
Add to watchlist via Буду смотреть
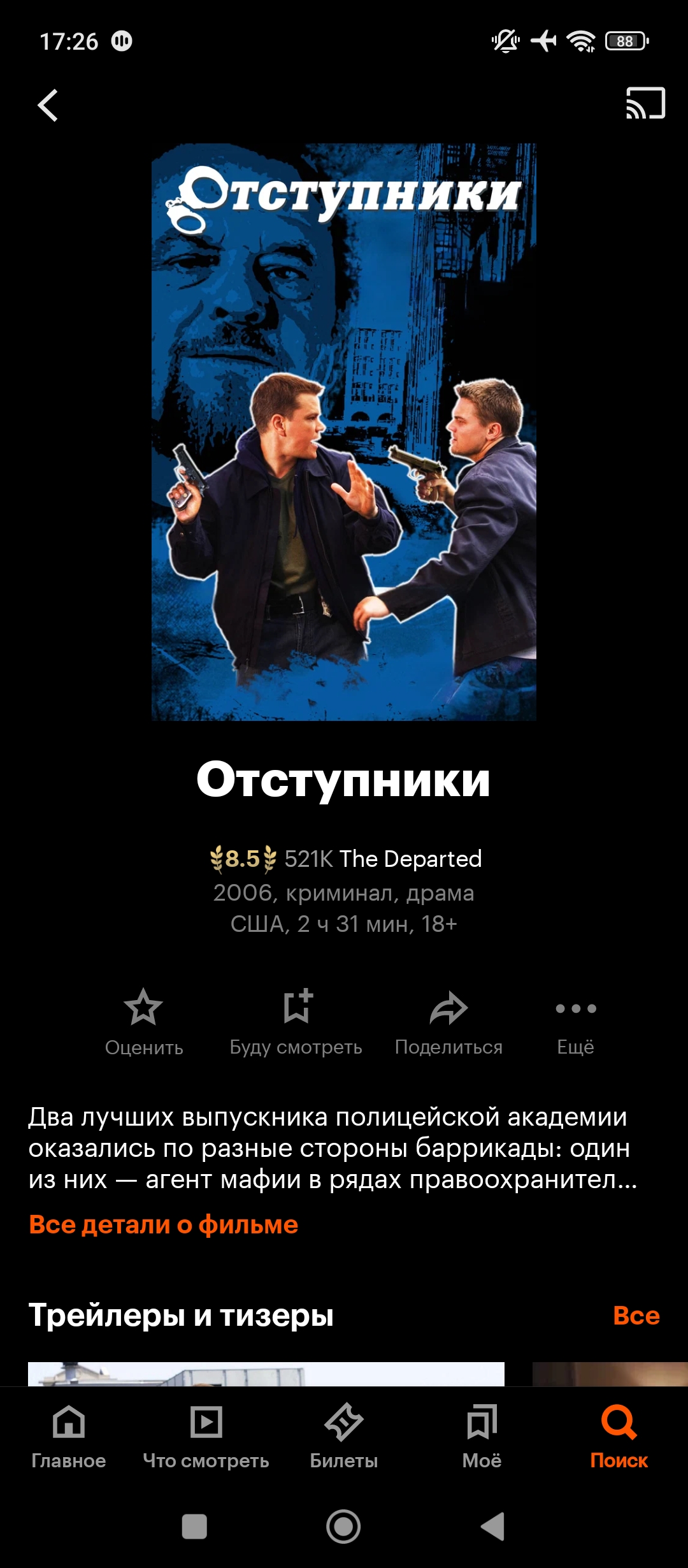click(x=296, y=1021)
